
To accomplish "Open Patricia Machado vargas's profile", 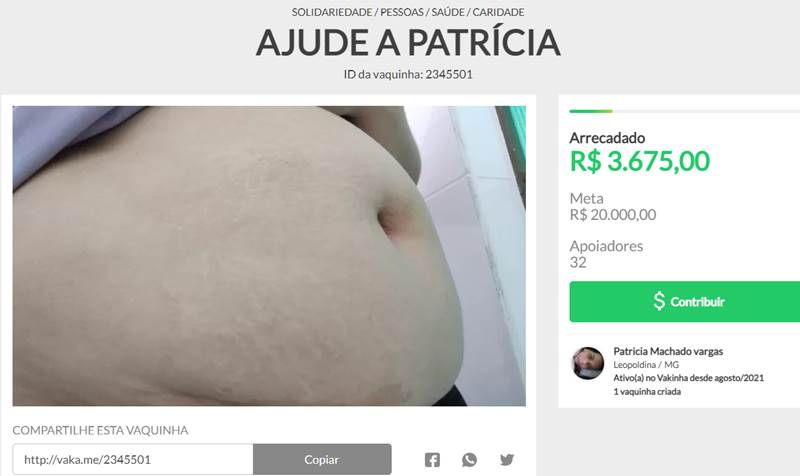I will (667, 351).
